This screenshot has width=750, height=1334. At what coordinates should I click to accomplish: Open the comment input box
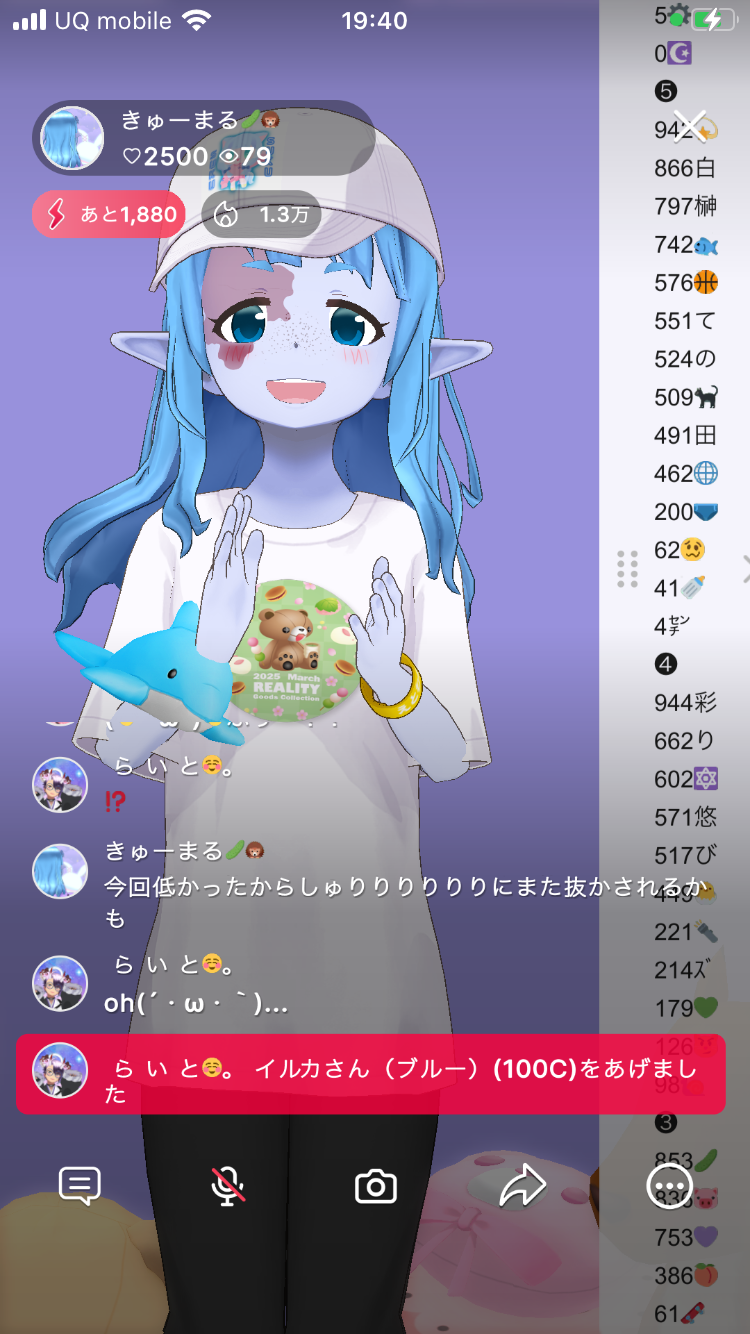pyautogui.click(x=80, y=1186)
